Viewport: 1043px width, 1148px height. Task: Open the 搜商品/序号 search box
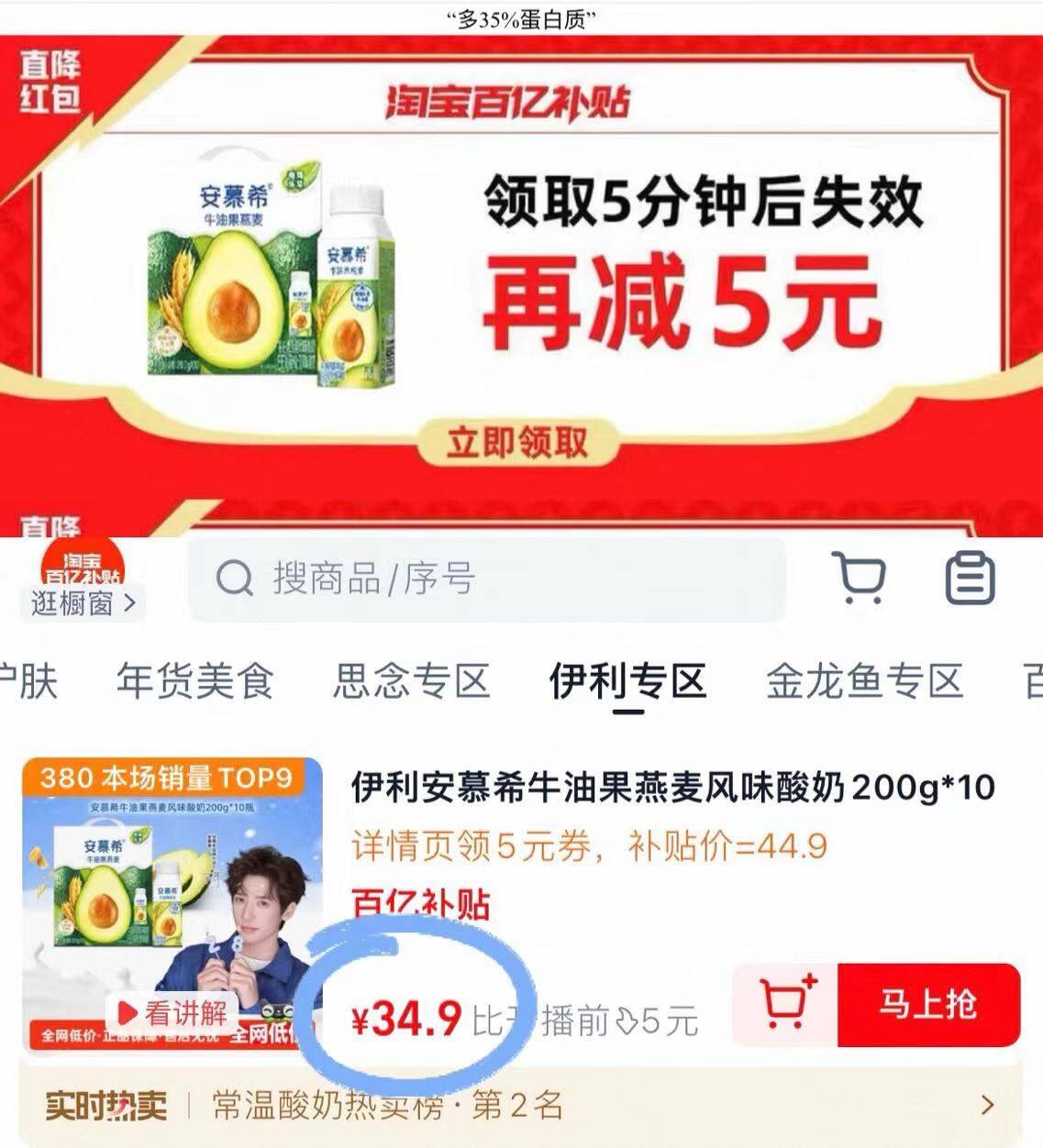486,579
